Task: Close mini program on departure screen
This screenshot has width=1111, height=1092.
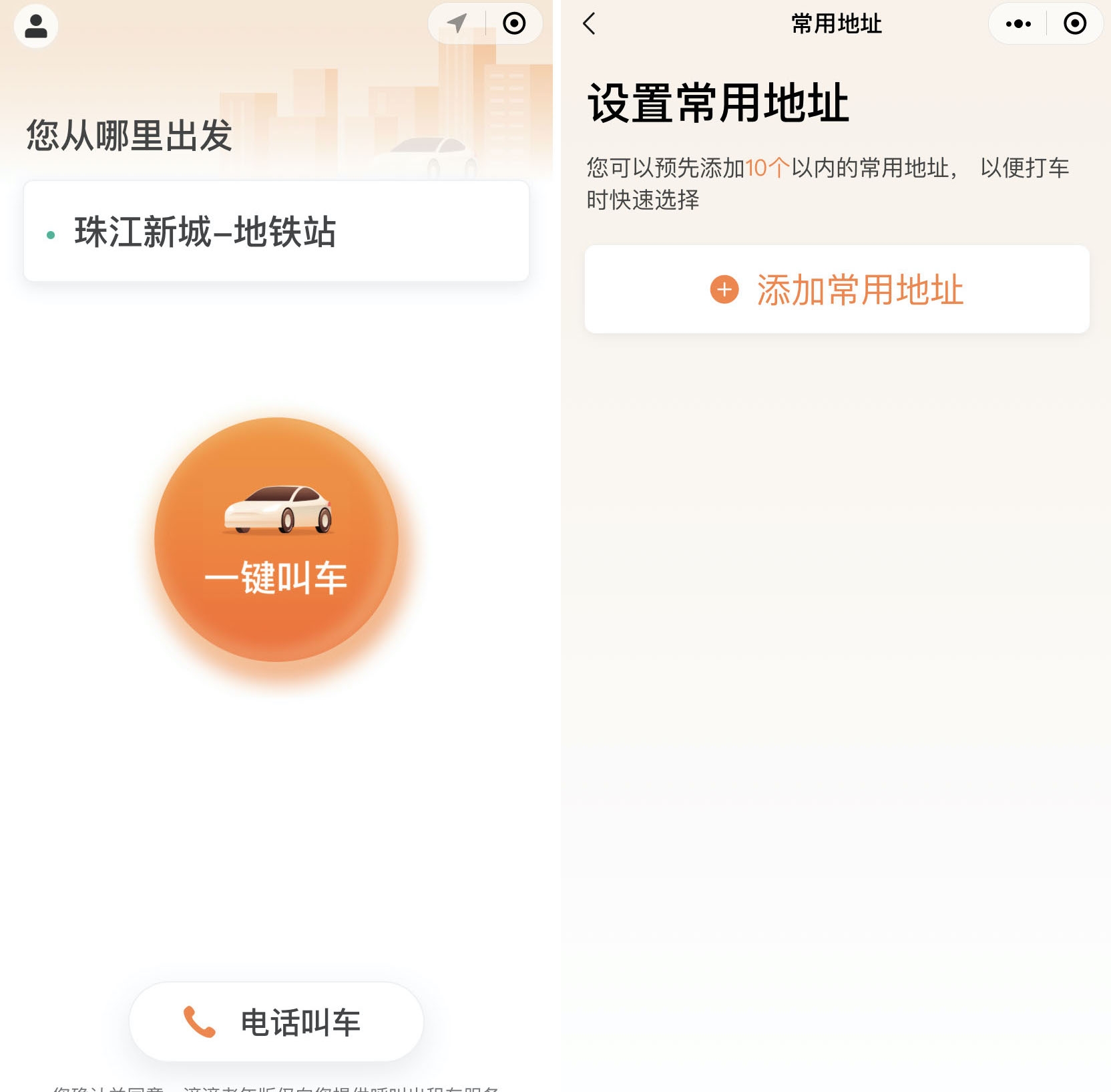Action: 514,23
